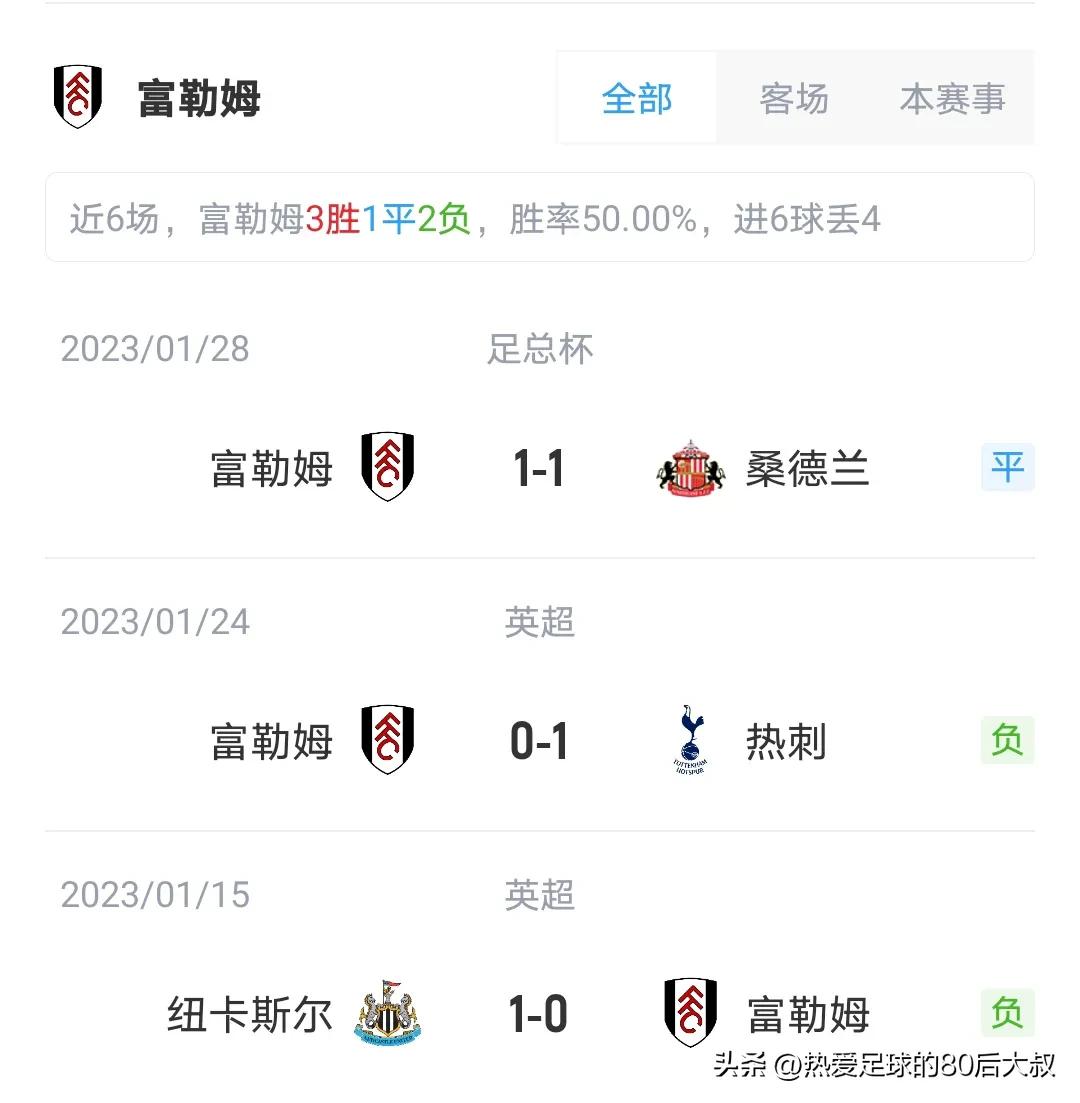Click the Sunderland club logo

point(692,468)
